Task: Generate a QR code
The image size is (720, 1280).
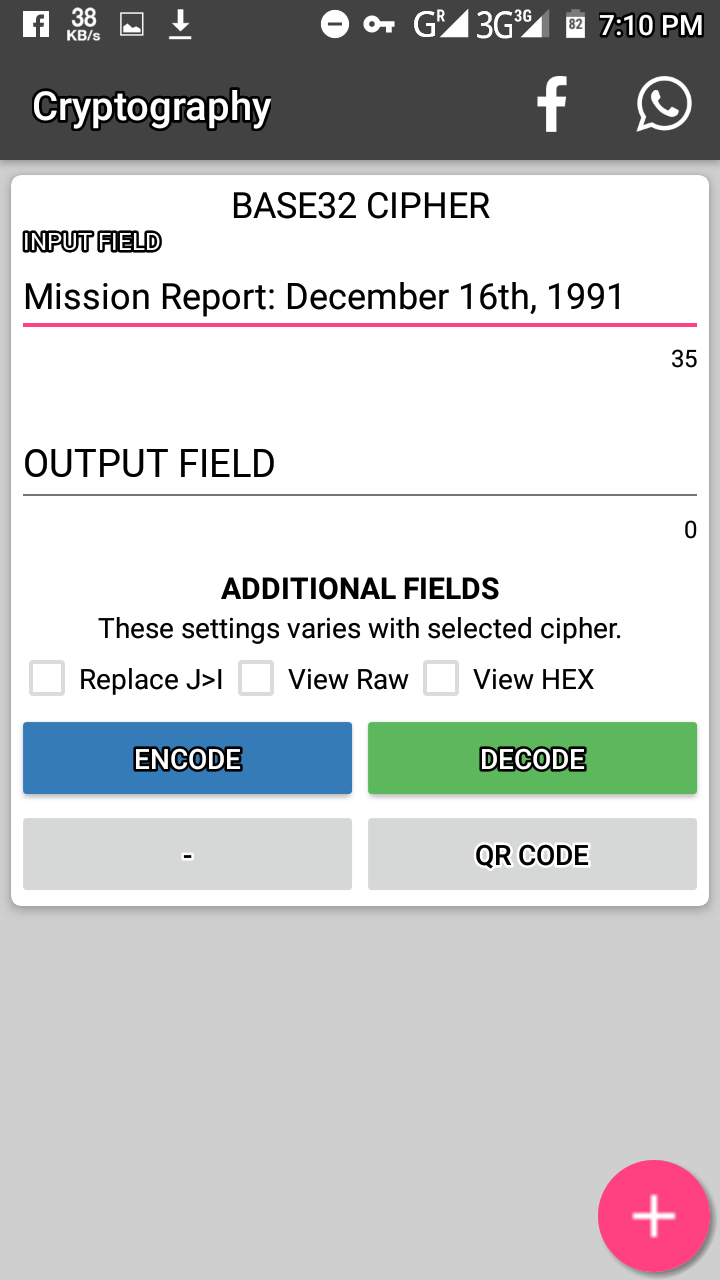Action: pyautogui.click(x=532, y=855)
